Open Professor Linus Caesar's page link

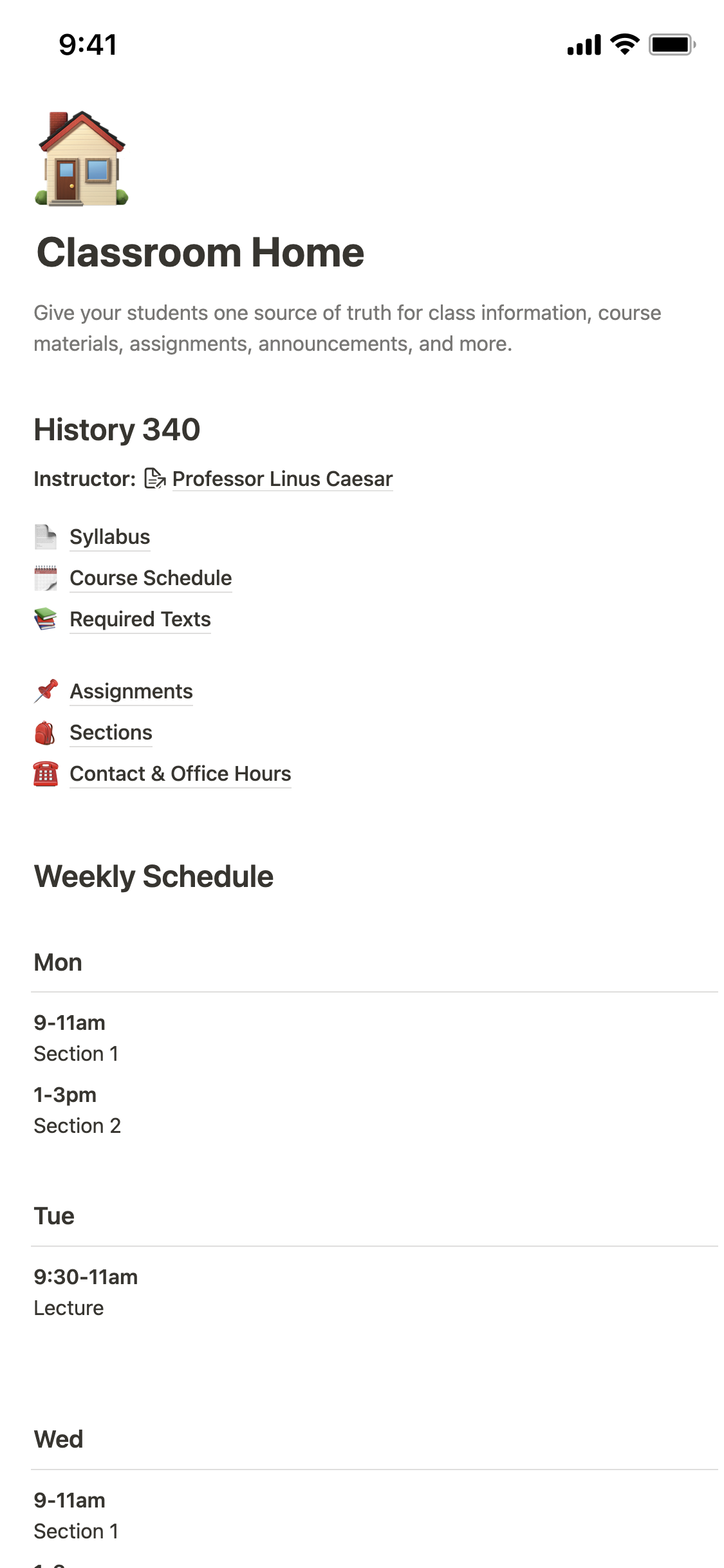point(282,479)
